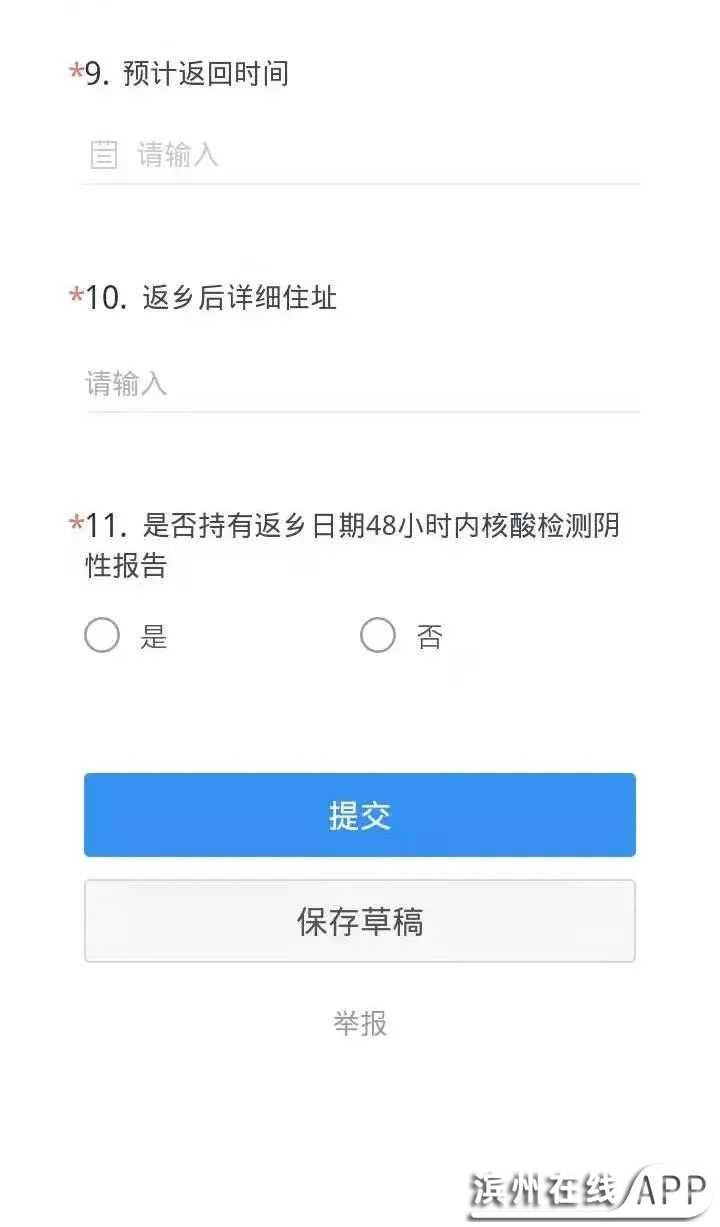Viewport: 720px width, 1227px height.
Task: Open the 预计返回时间 date picker field
Action: (x=360, y=155)
